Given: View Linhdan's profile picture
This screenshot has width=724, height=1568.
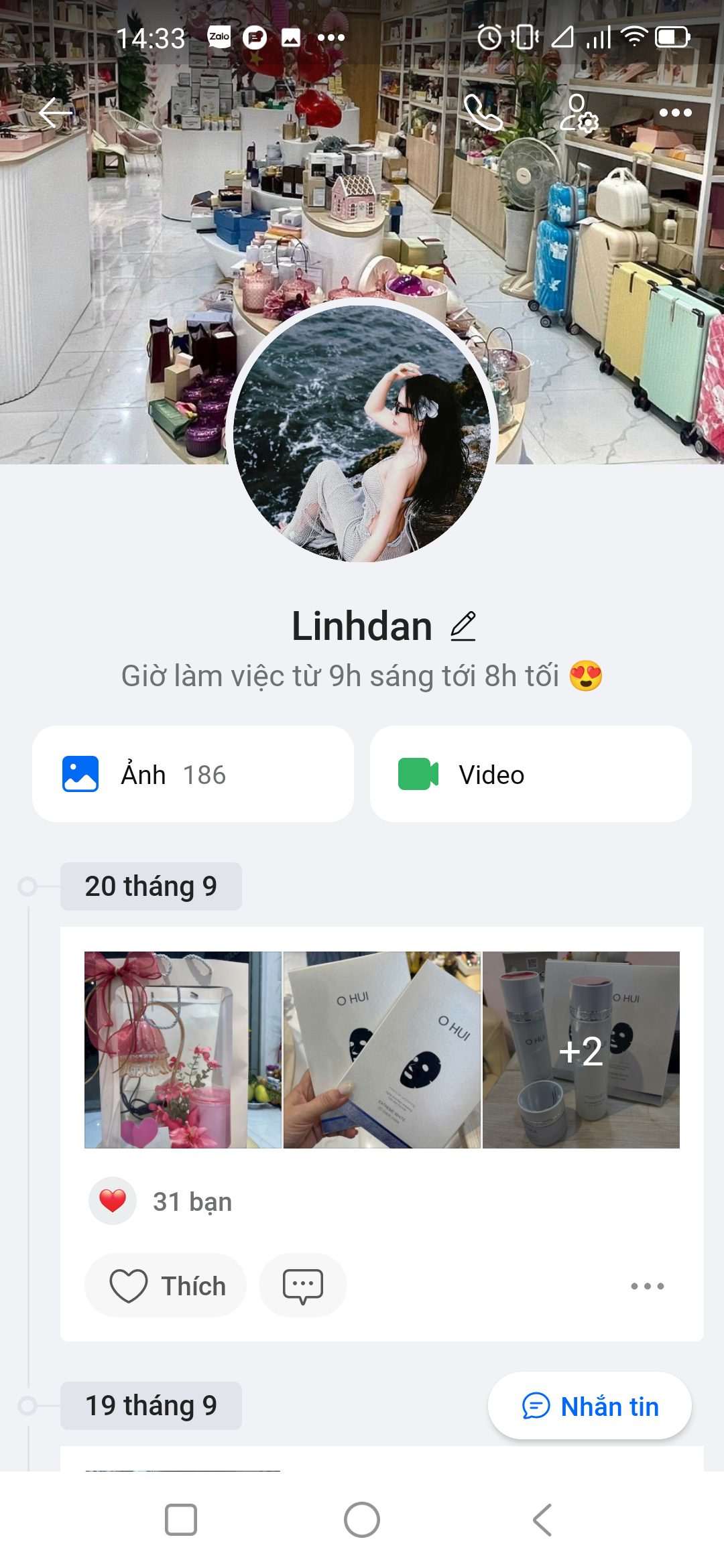Looking at the screenshot, I should point(362,433).
